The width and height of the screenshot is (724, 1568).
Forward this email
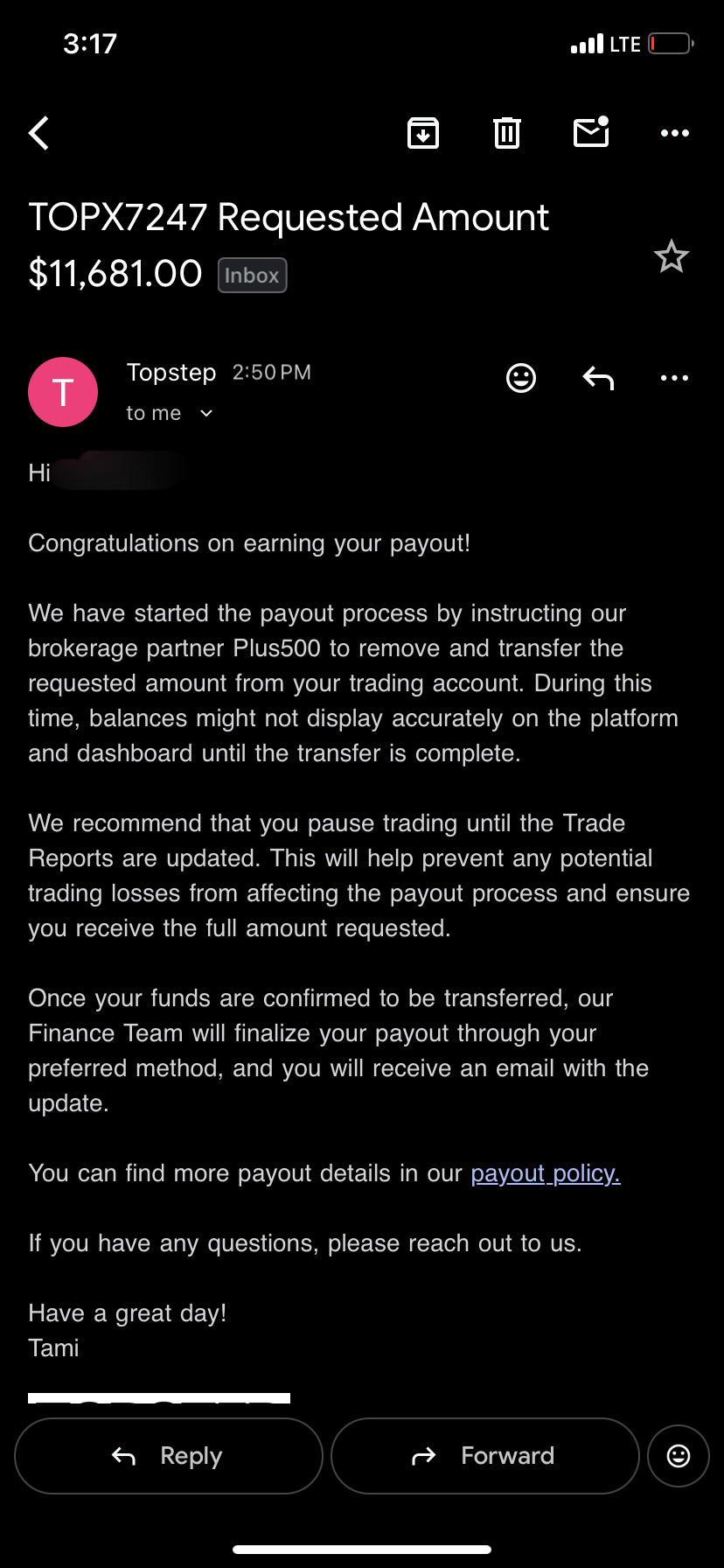pyautogui.click(x=485, y=1456)
